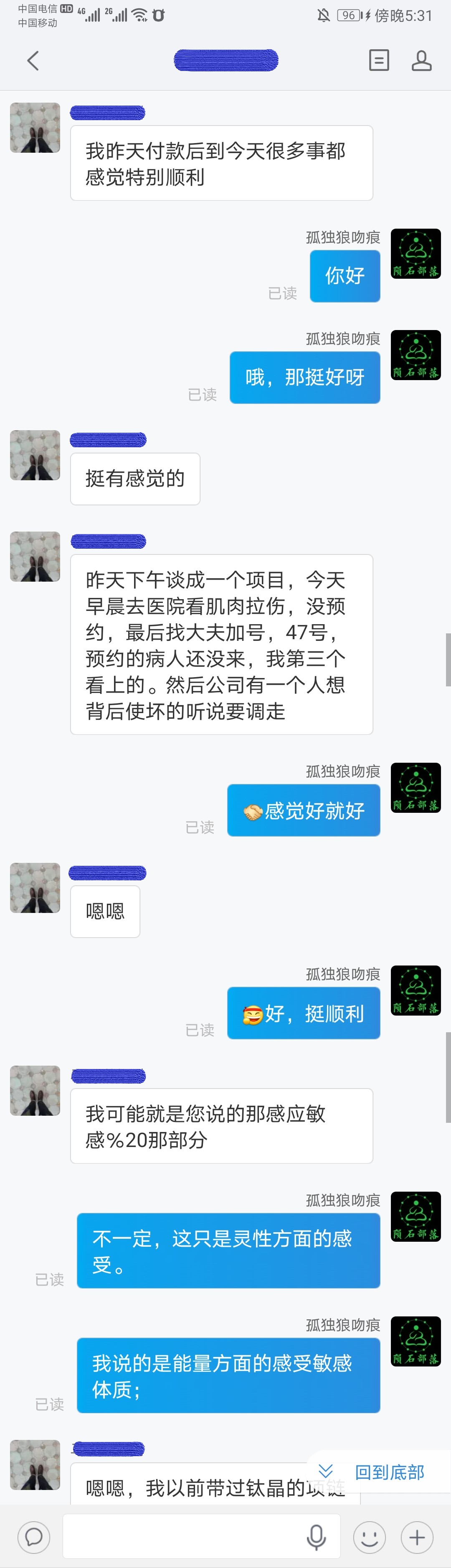Focus the message input field
The width and height of the screenshot is (451, 1568).
(183, 1536)
